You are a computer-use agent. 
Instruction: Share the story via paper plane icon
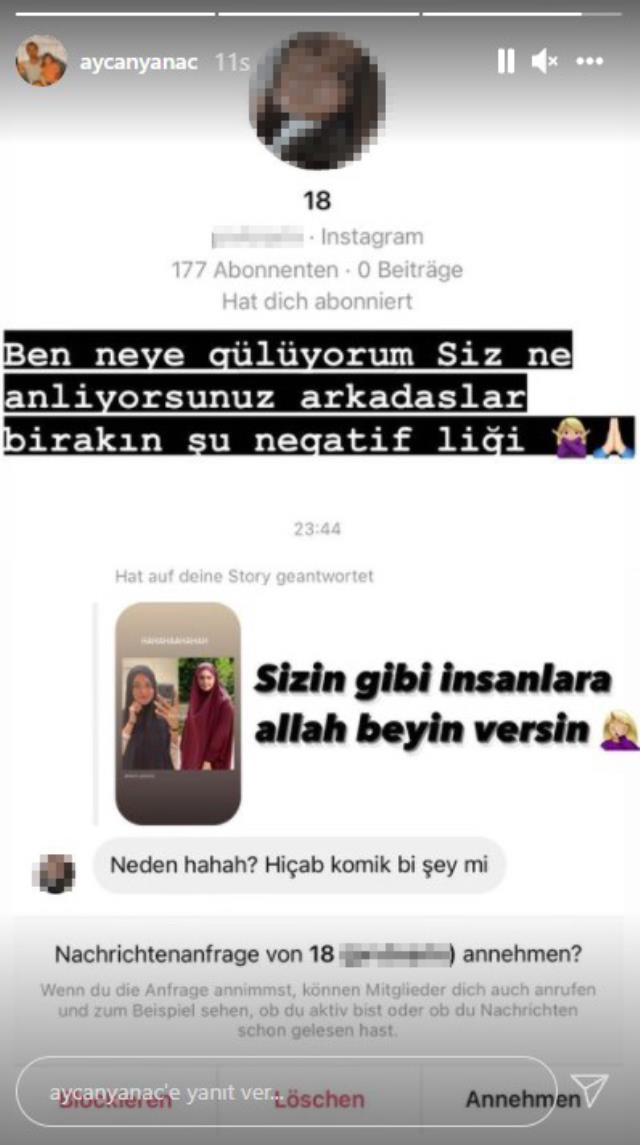coord(589,1091)
